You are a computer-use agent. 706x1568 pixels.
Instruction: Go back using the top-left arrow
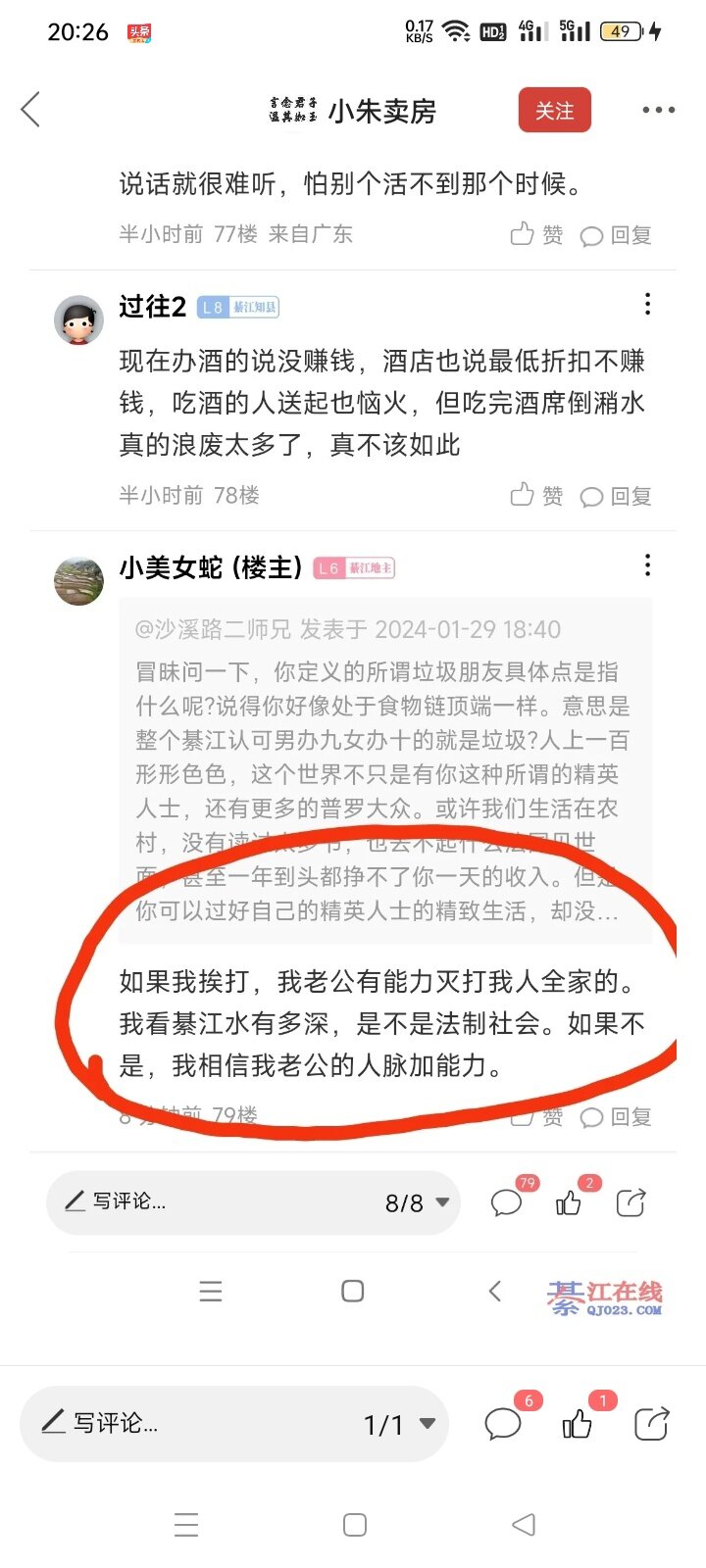[31, 110]
